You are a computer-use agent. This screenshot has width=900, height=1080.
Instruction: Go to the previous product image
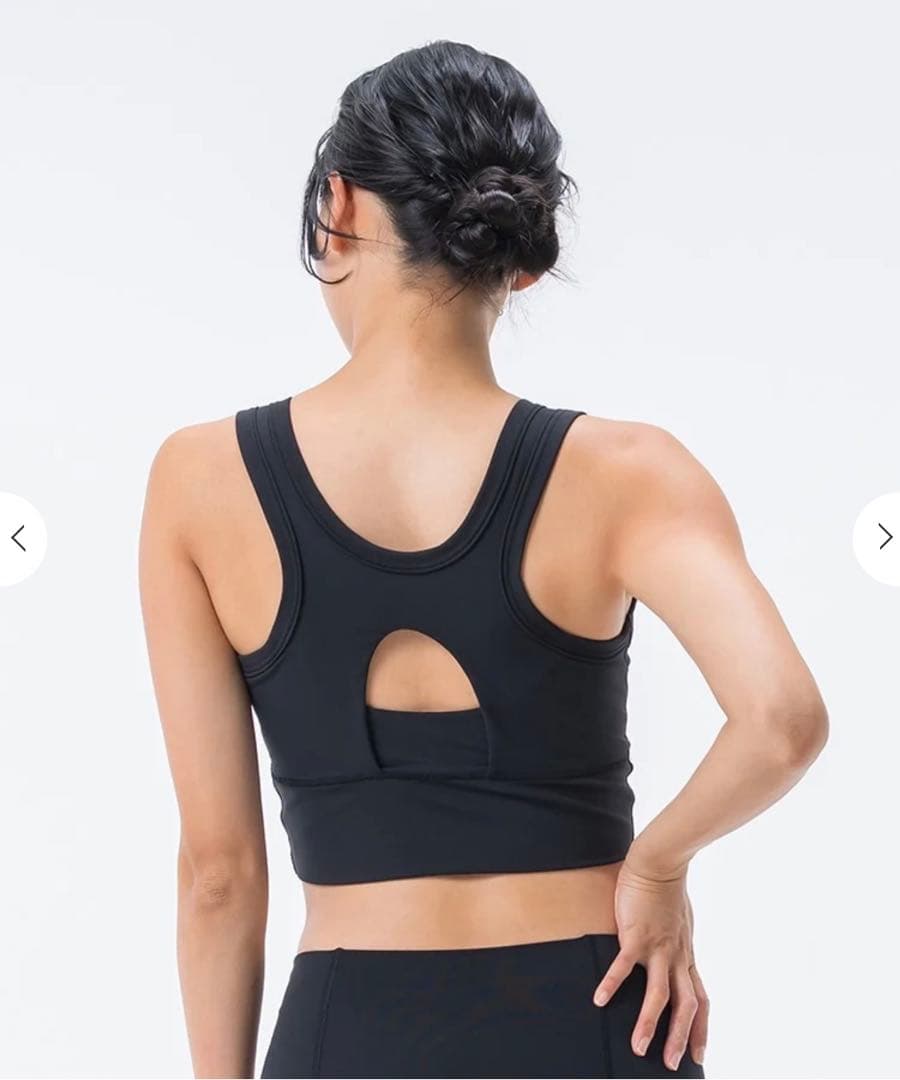click(18, 538)
